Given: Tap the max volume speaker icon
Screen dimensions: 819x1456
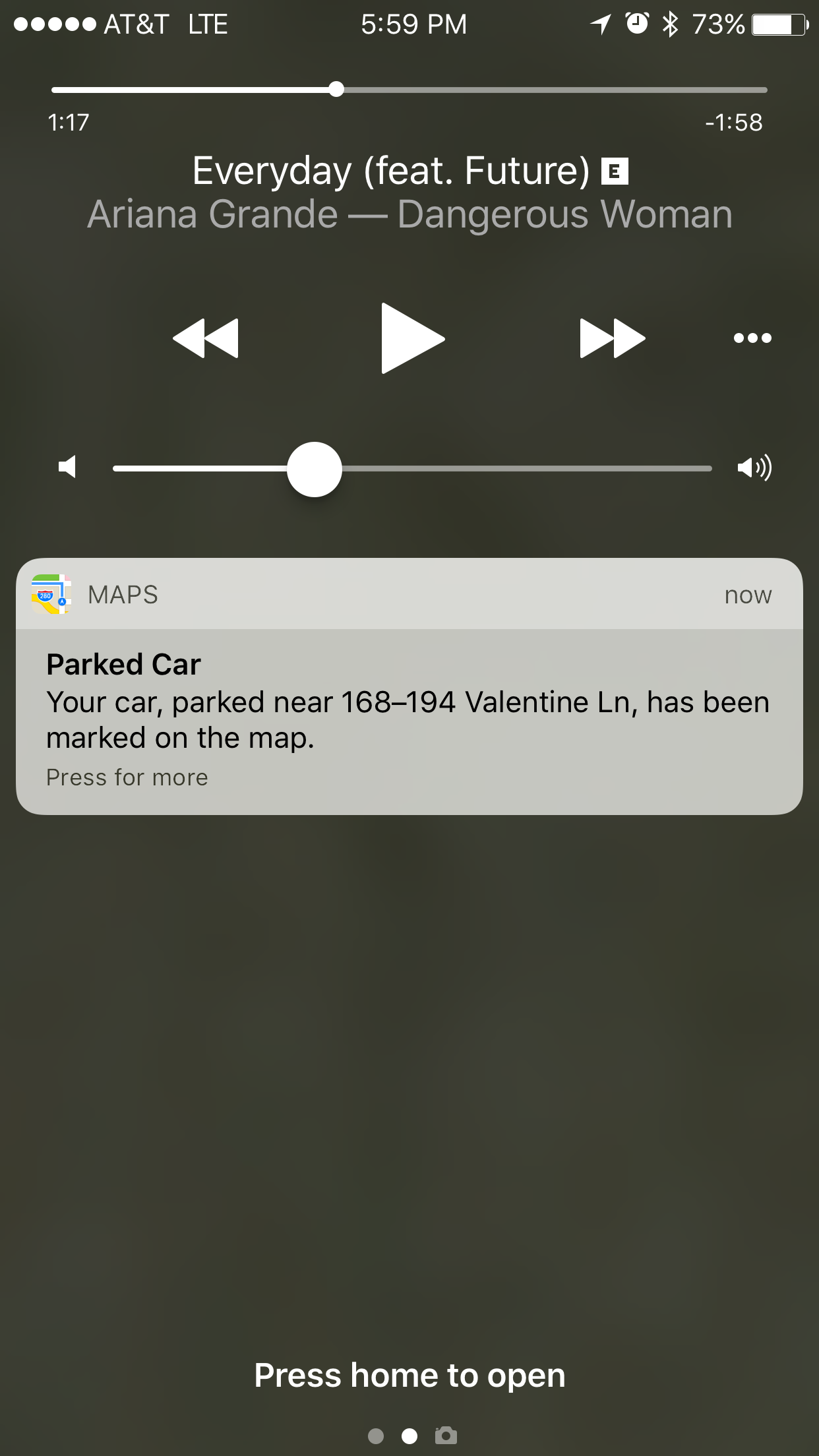Looking at the screenshot, I should pos(754,468).
